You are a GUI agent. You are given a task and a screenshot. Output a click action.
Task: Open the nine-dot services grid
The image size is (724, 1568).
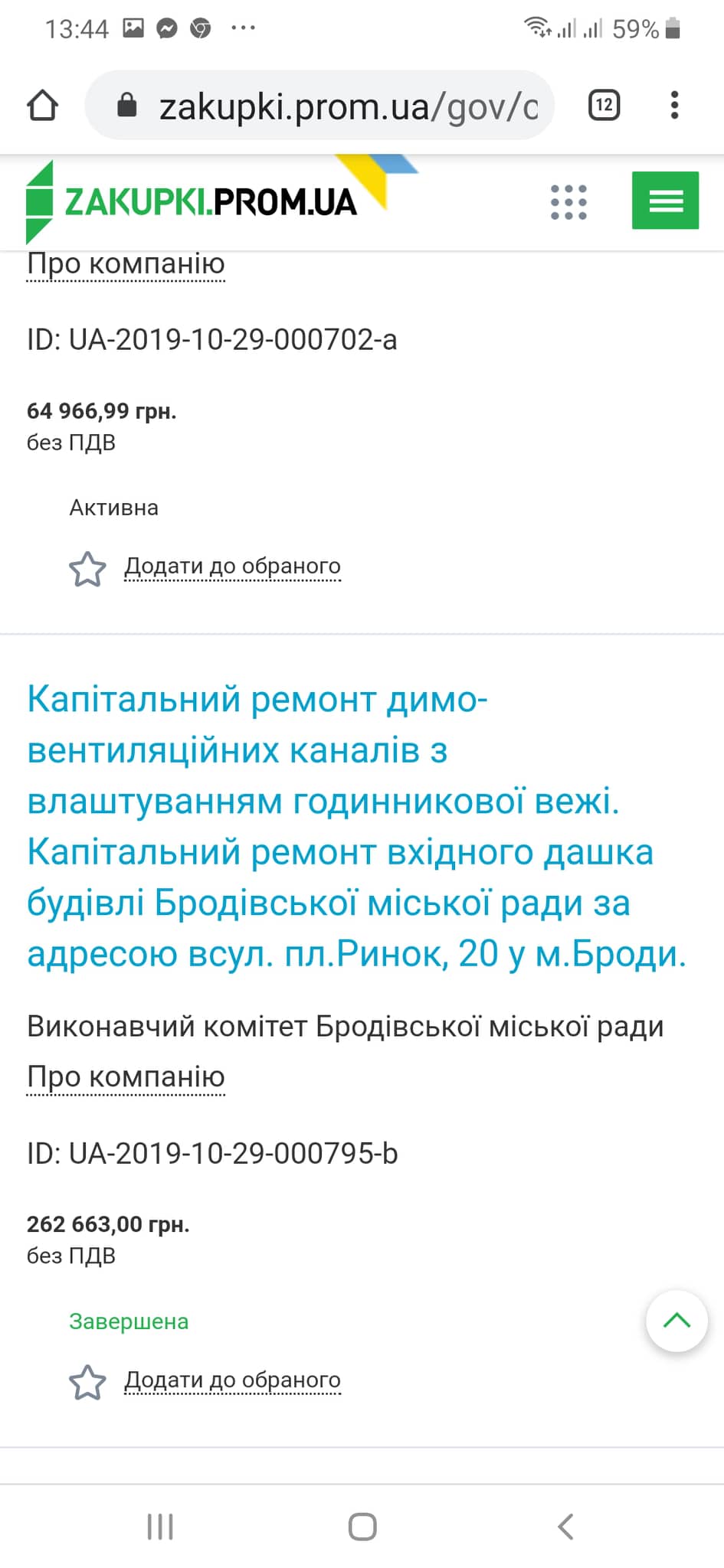pyautogui.click(x=568, y=202)
